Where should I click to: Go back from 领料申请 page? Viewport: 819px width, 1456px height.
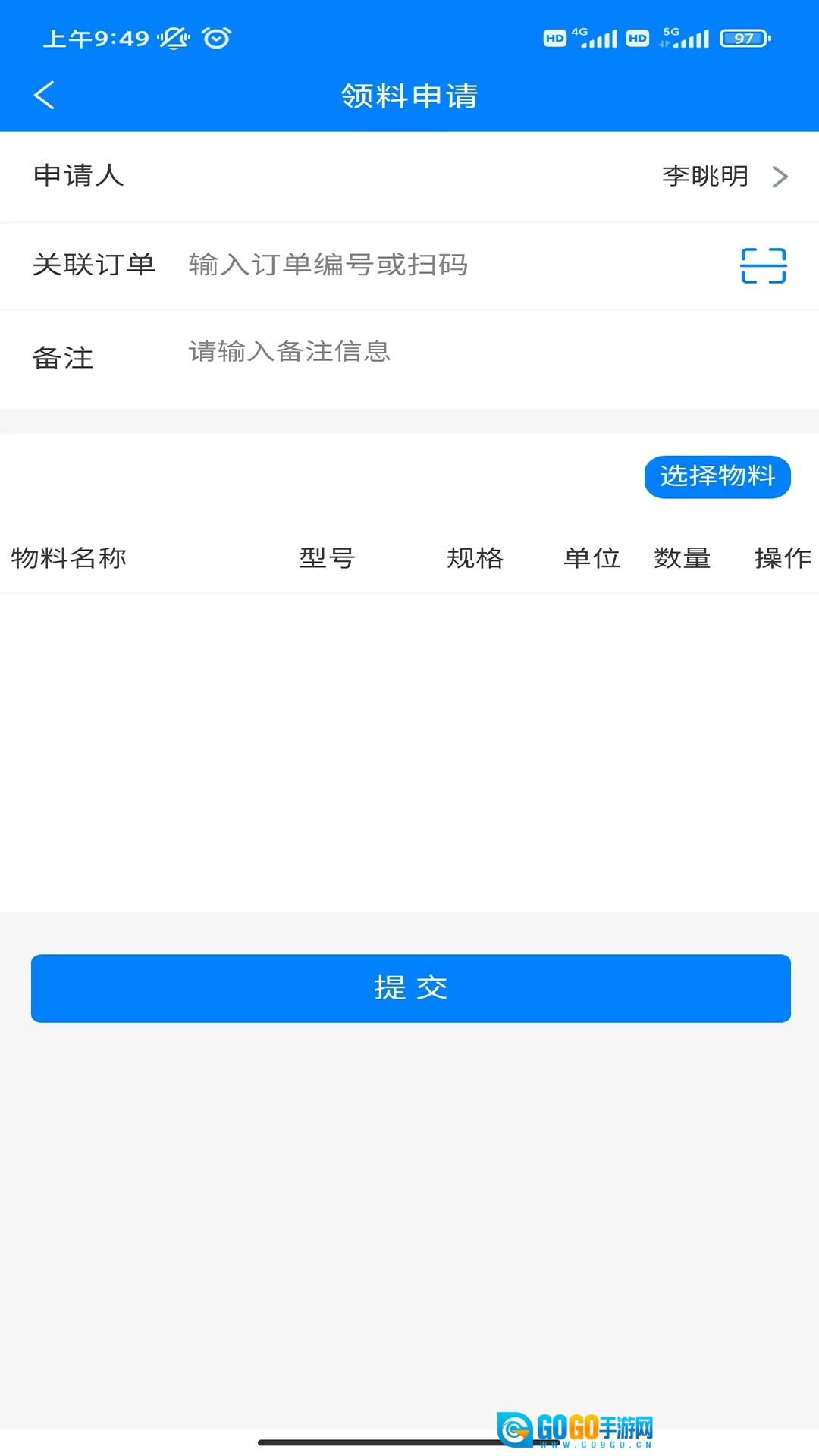point(45,96)
